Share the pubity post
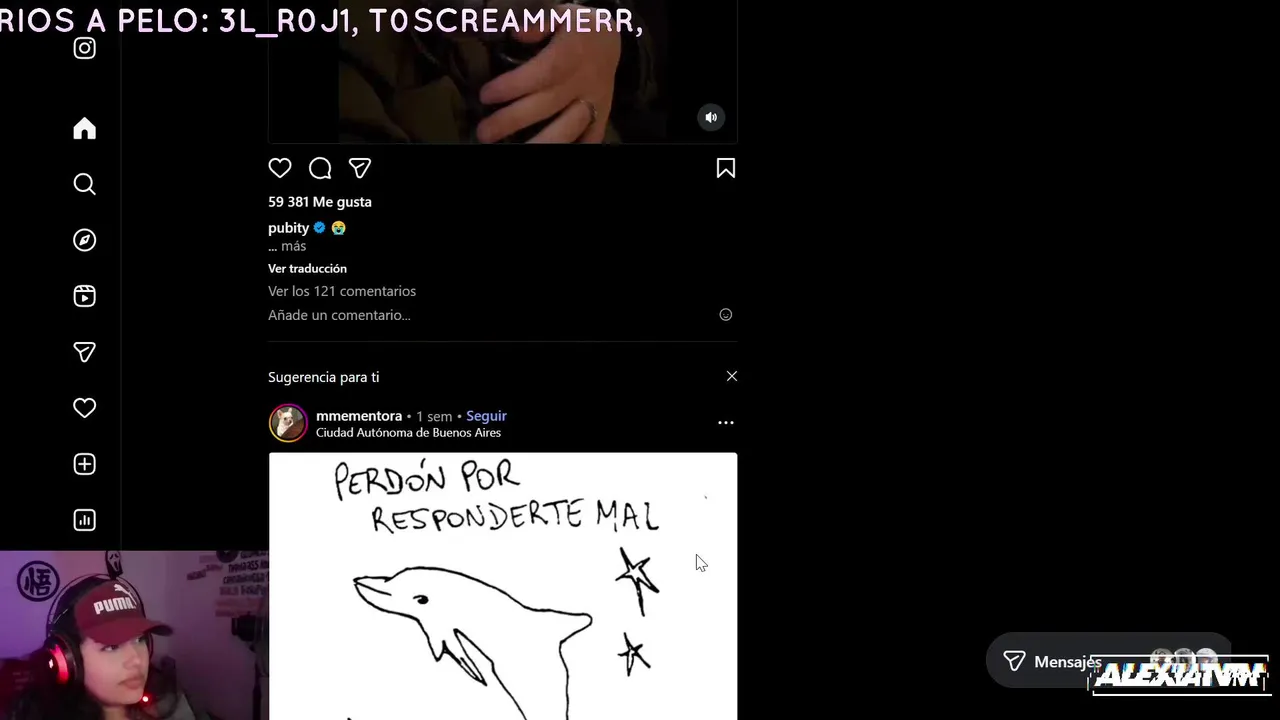 [x=360, y=168]
